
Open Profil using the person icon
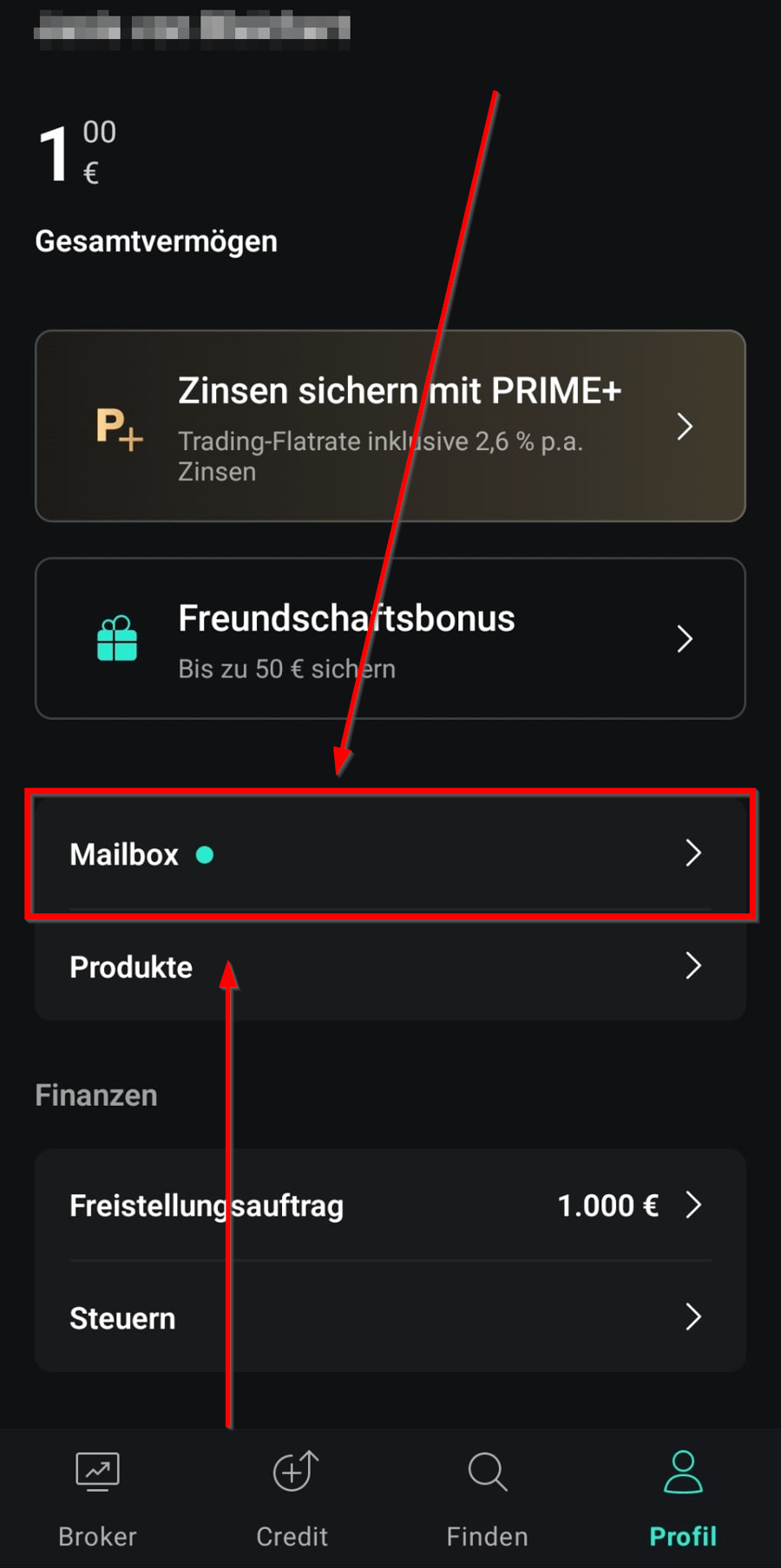click(683, 1472)
